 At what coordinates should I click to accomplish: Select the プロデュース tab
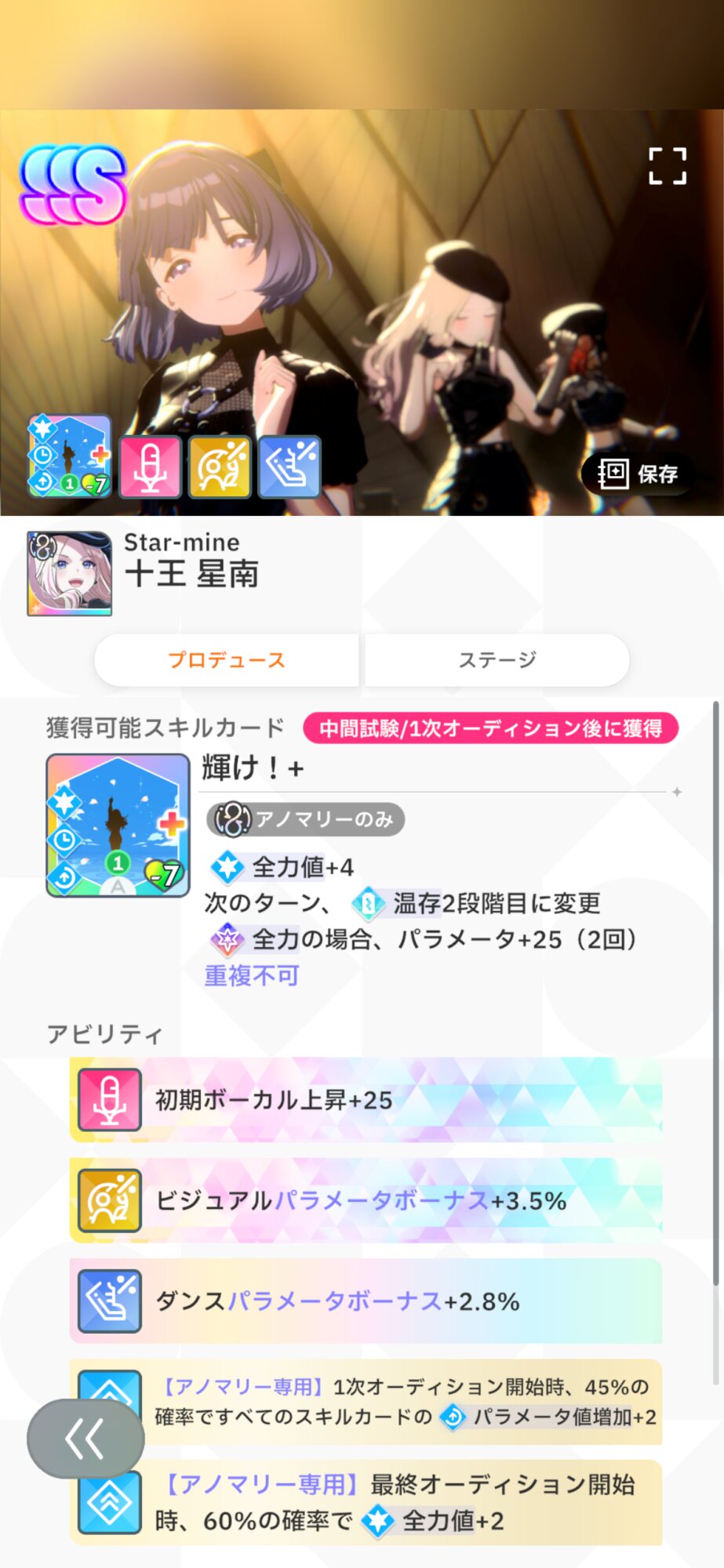[x=227, y=660]
